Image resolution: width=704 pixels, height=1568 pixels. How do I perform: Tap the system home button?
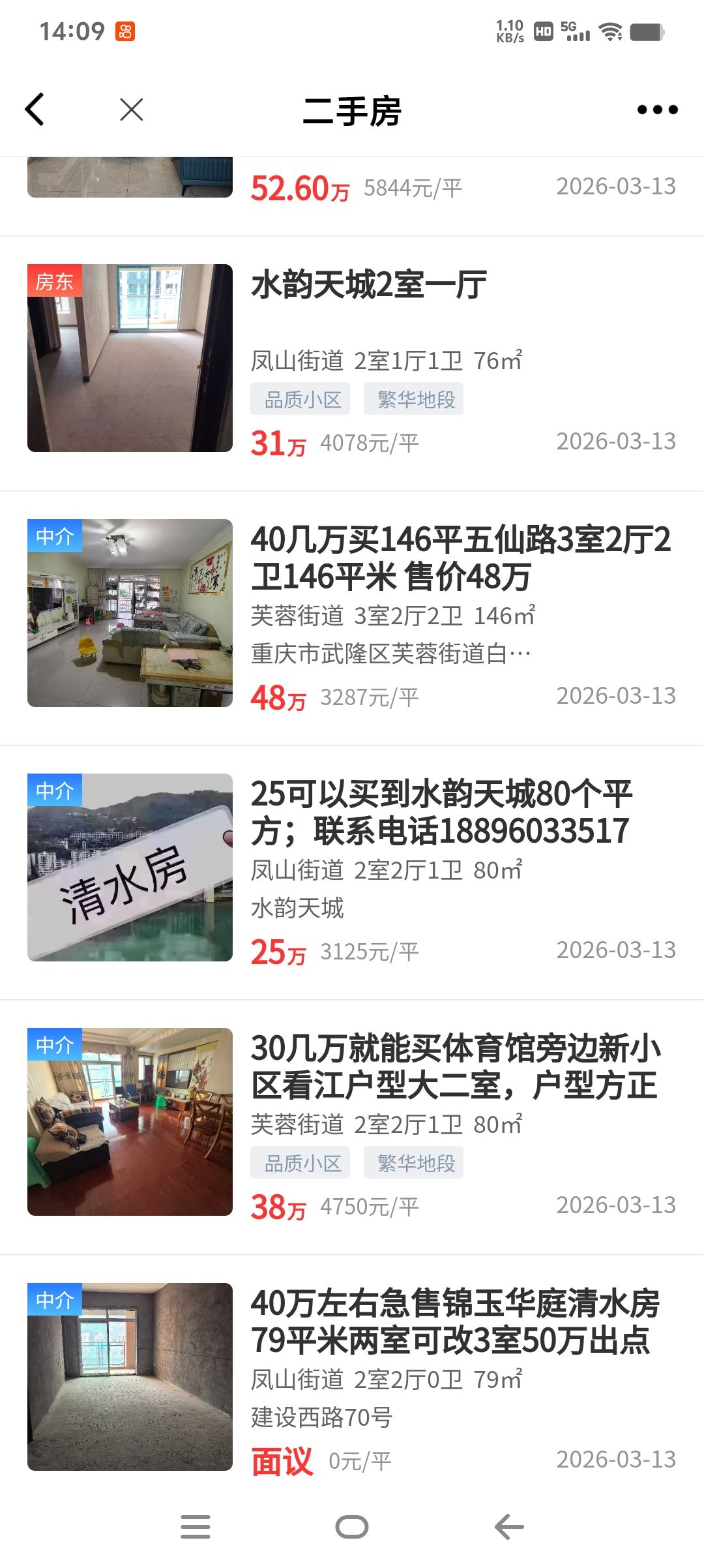pos(352,1527)
